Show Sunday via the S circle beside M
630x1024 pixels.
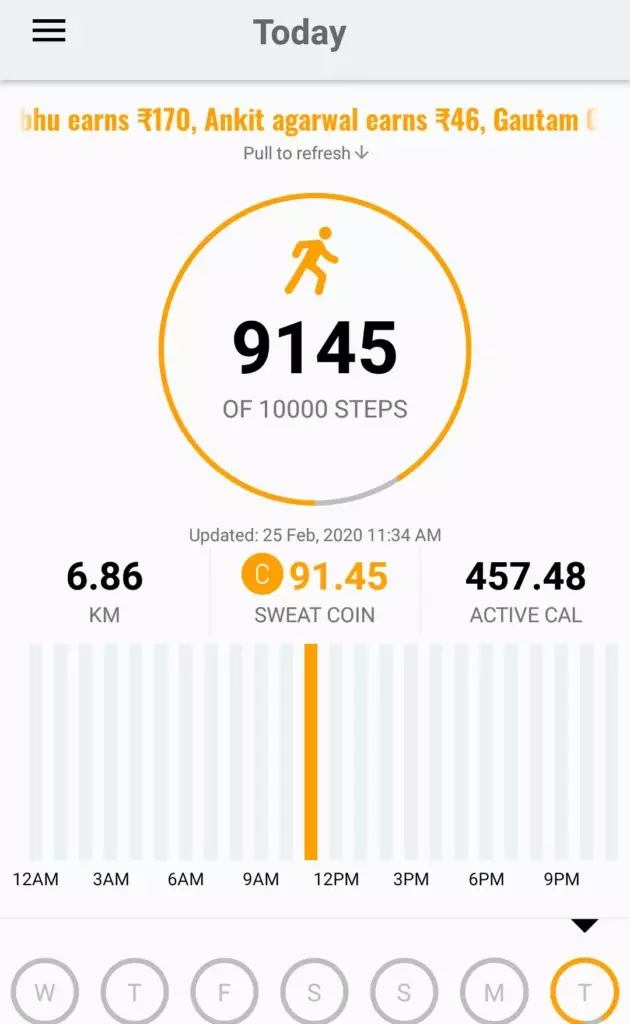coord(404,992)
